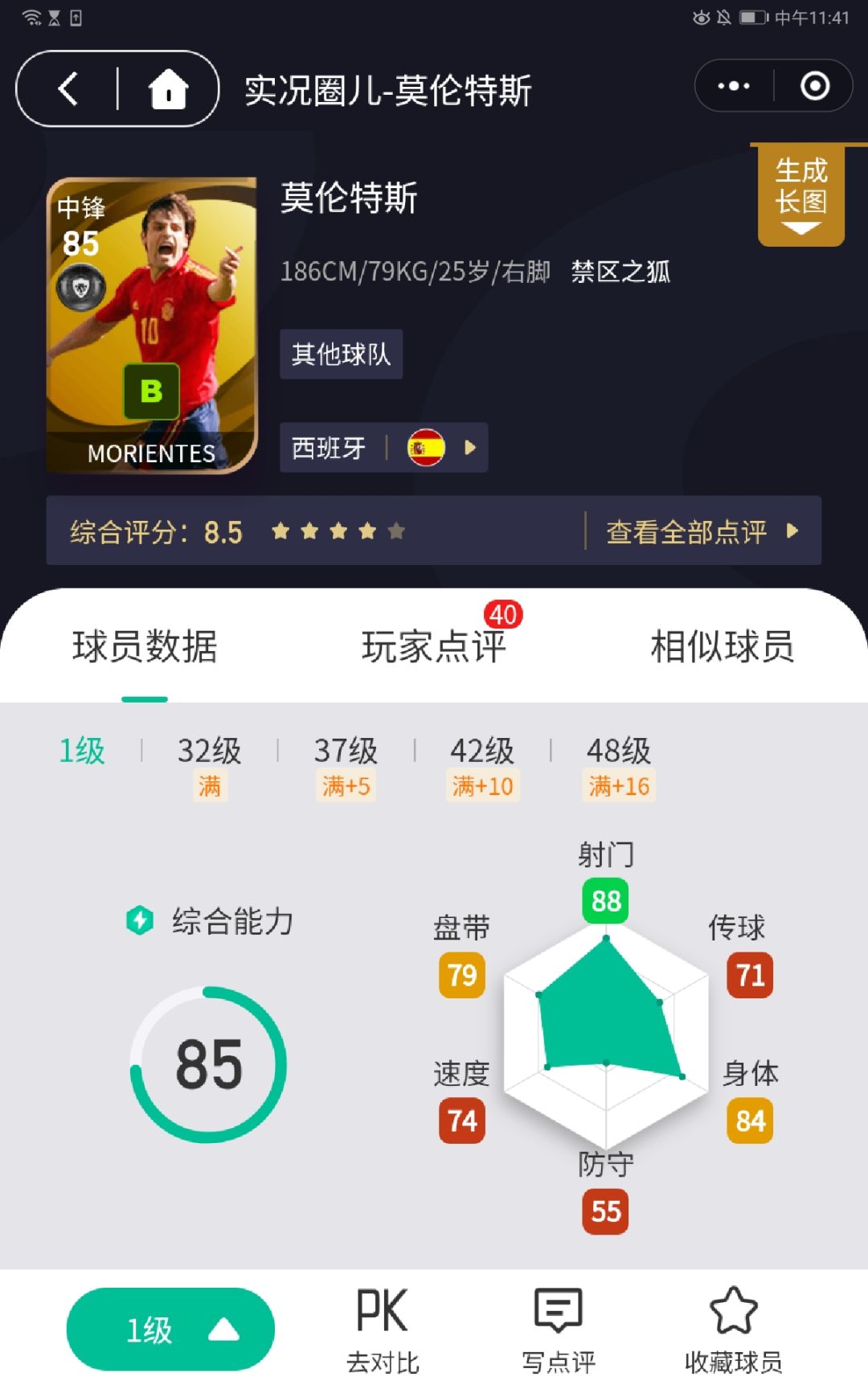Click the back arrow in the header
This screenshot has width=868, height=1389.
70,89
